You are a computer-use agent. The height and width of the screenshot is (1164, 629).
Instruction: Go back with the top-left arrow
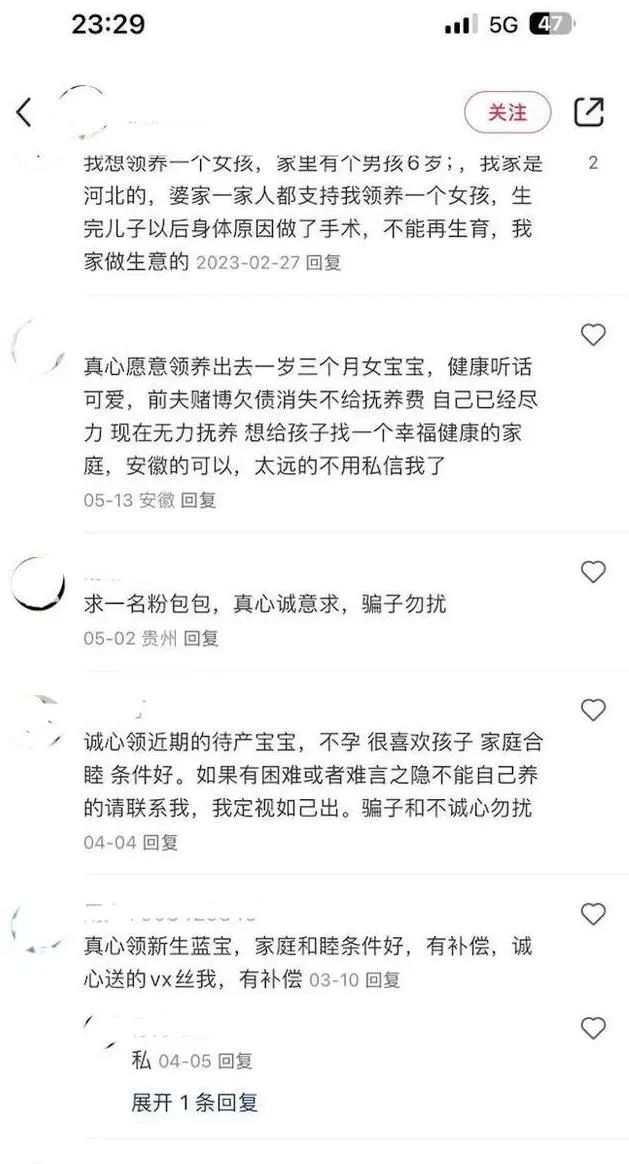point(25,112)
